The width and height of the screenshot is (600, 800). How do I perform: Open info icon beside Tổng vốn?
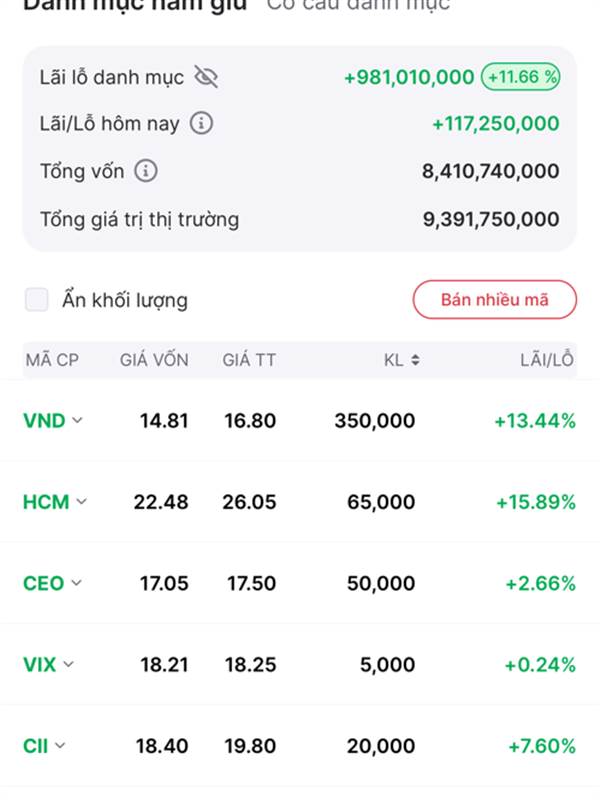[146, 171]
